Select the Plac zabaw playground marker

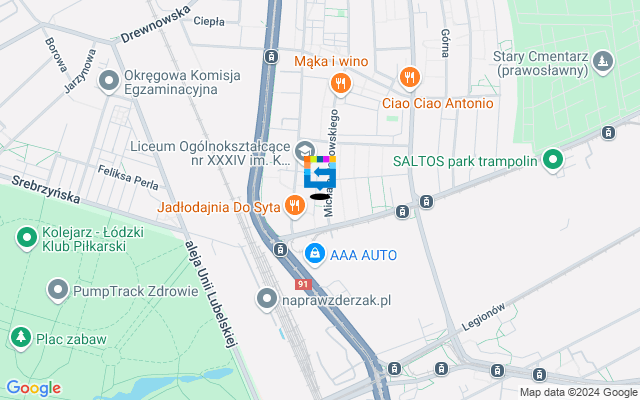pos(19,338)
